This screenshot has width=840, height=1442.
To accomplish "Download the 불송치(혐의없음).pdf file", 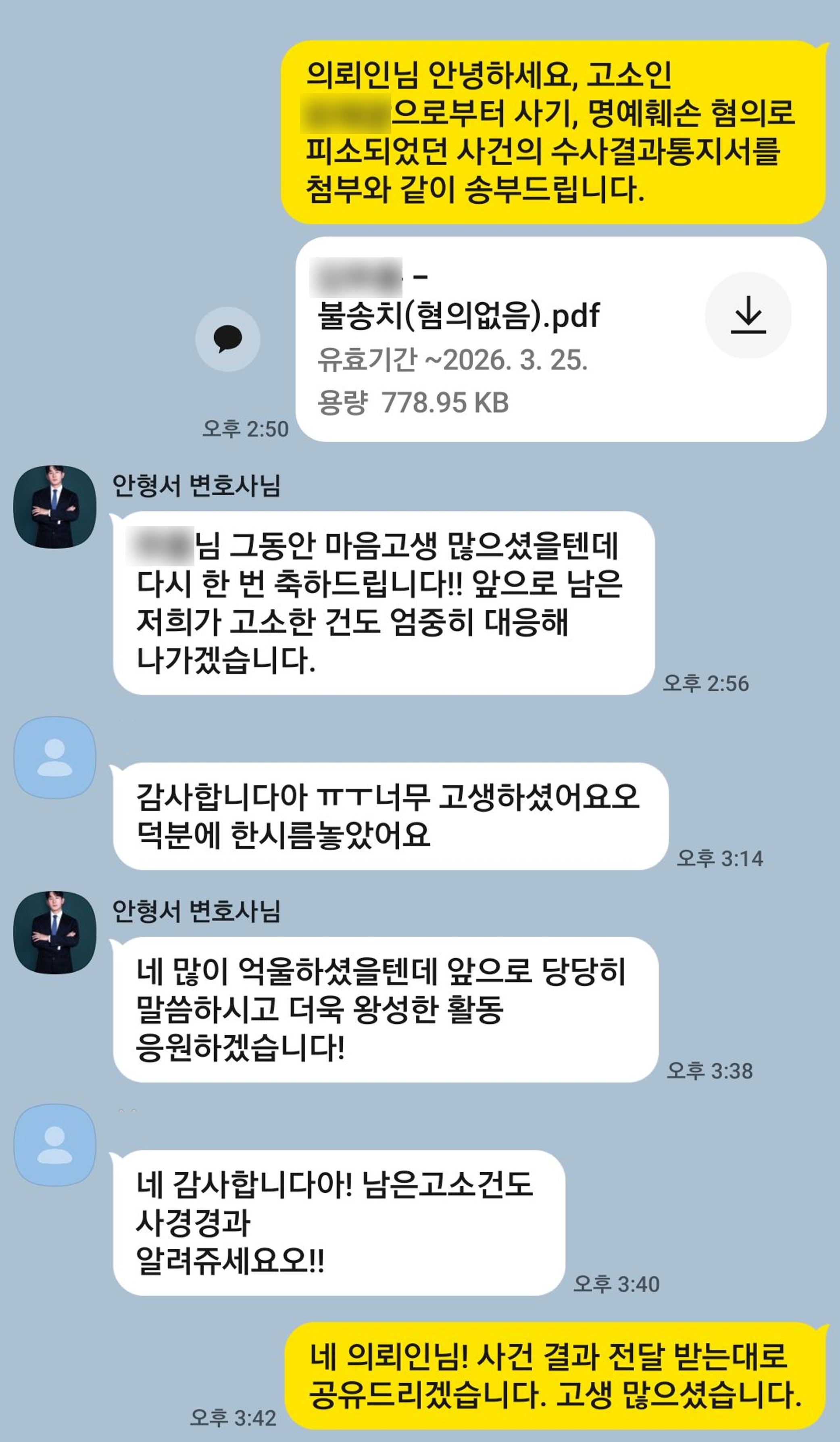I will 747,315.
